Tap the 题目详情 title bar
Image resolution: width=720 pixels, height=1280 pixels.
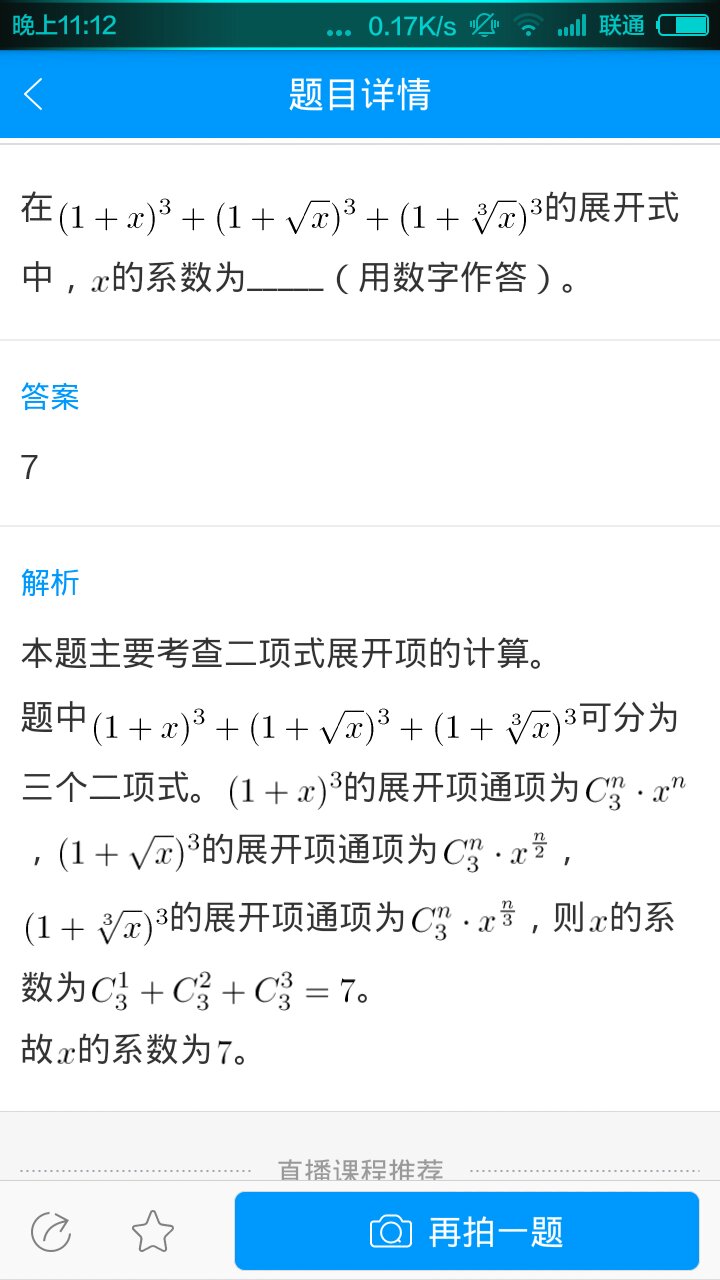point(360,93)
